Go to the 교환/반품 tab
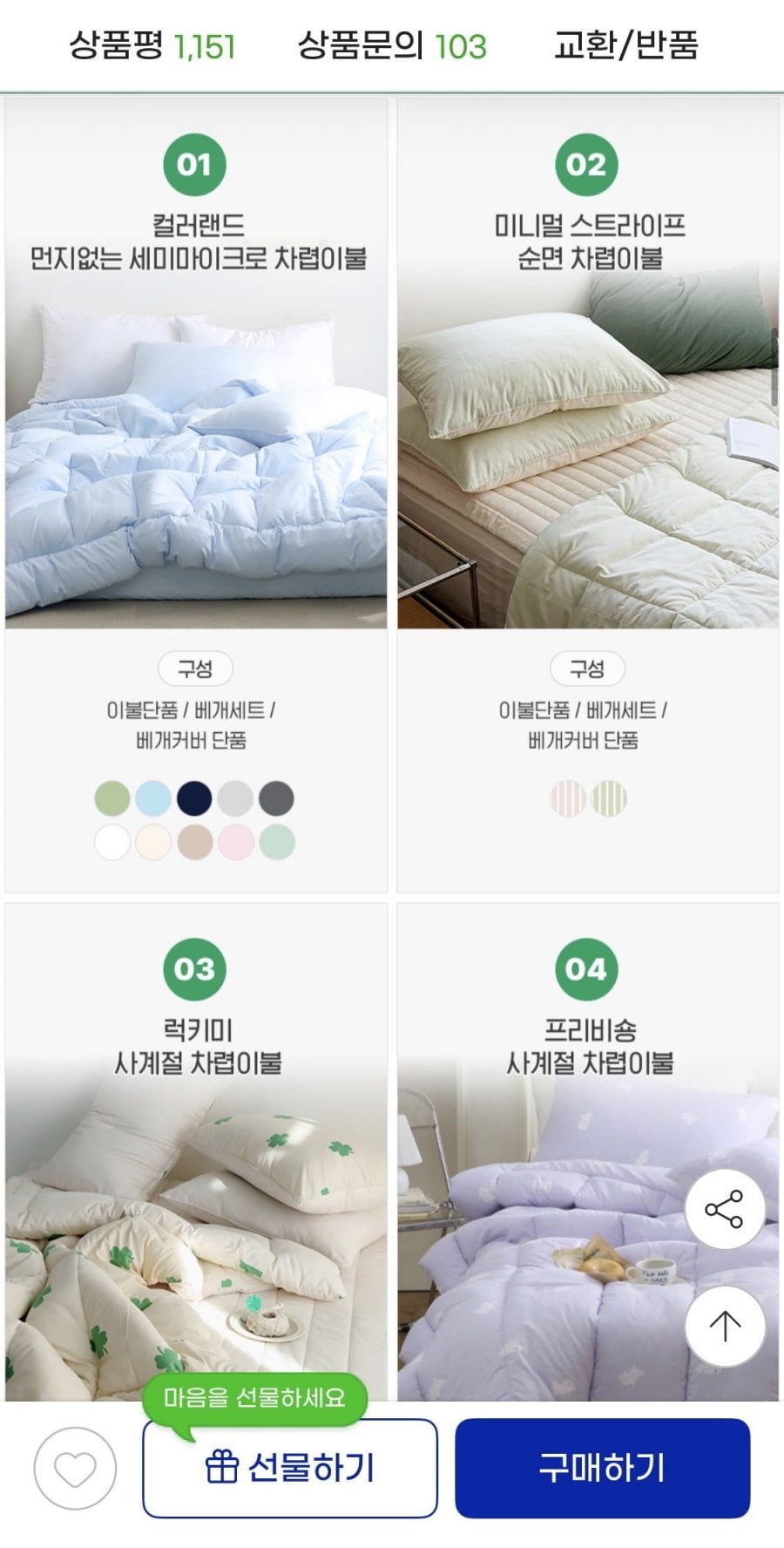Screen dimensions: 784x1548 tap(626, 45)
